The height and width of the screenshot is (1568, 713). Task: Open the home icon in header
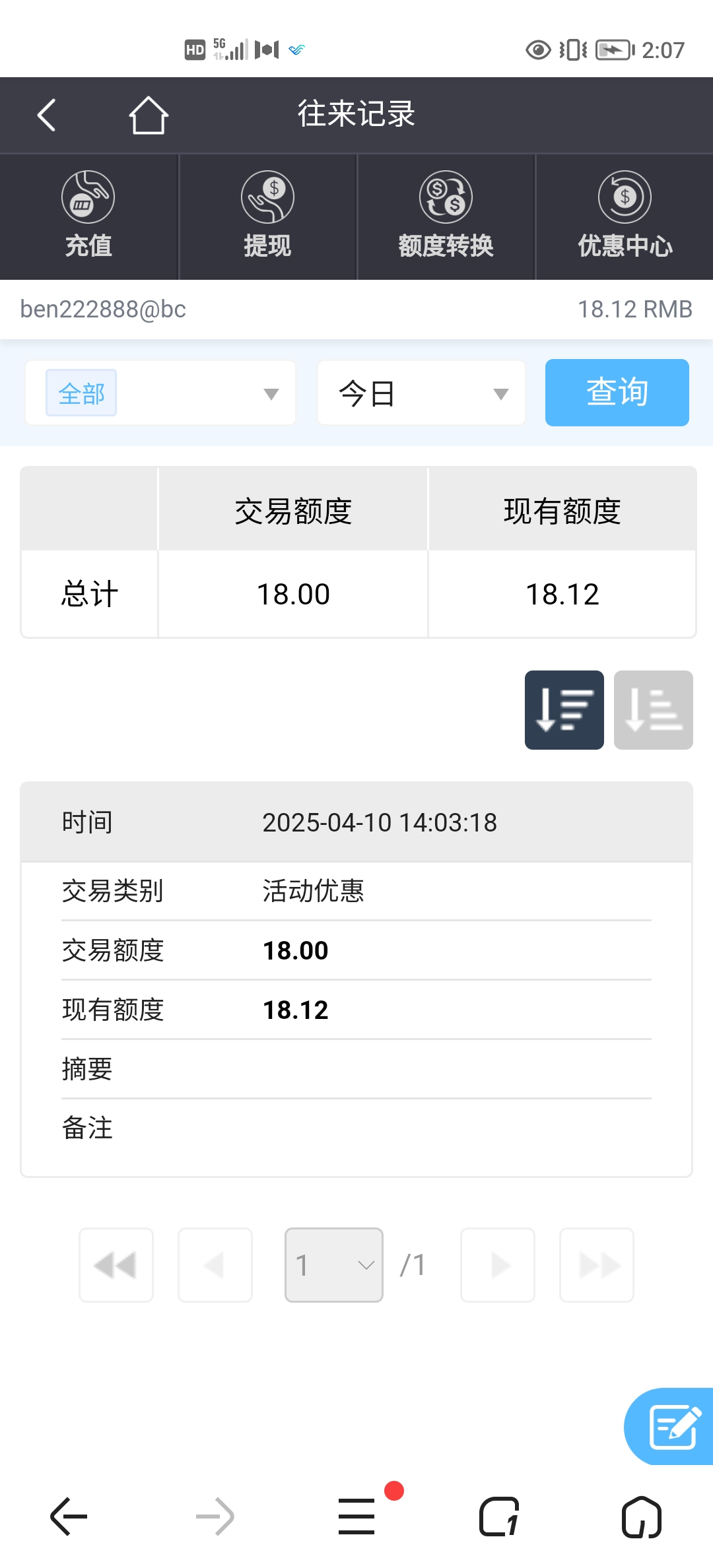[149, 115]
